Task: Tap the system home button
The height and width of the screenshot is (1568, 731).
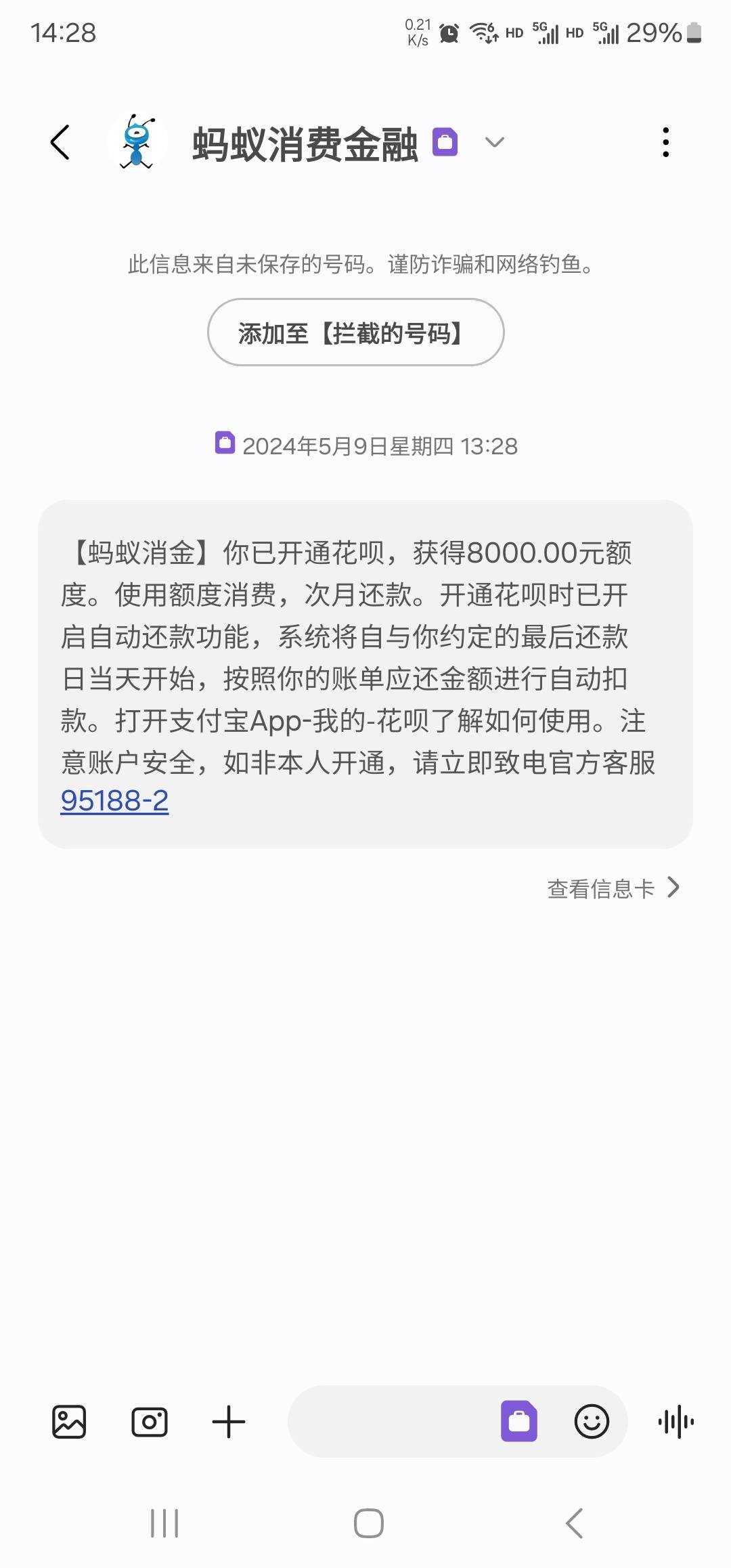Action: tap(369, 1523)
